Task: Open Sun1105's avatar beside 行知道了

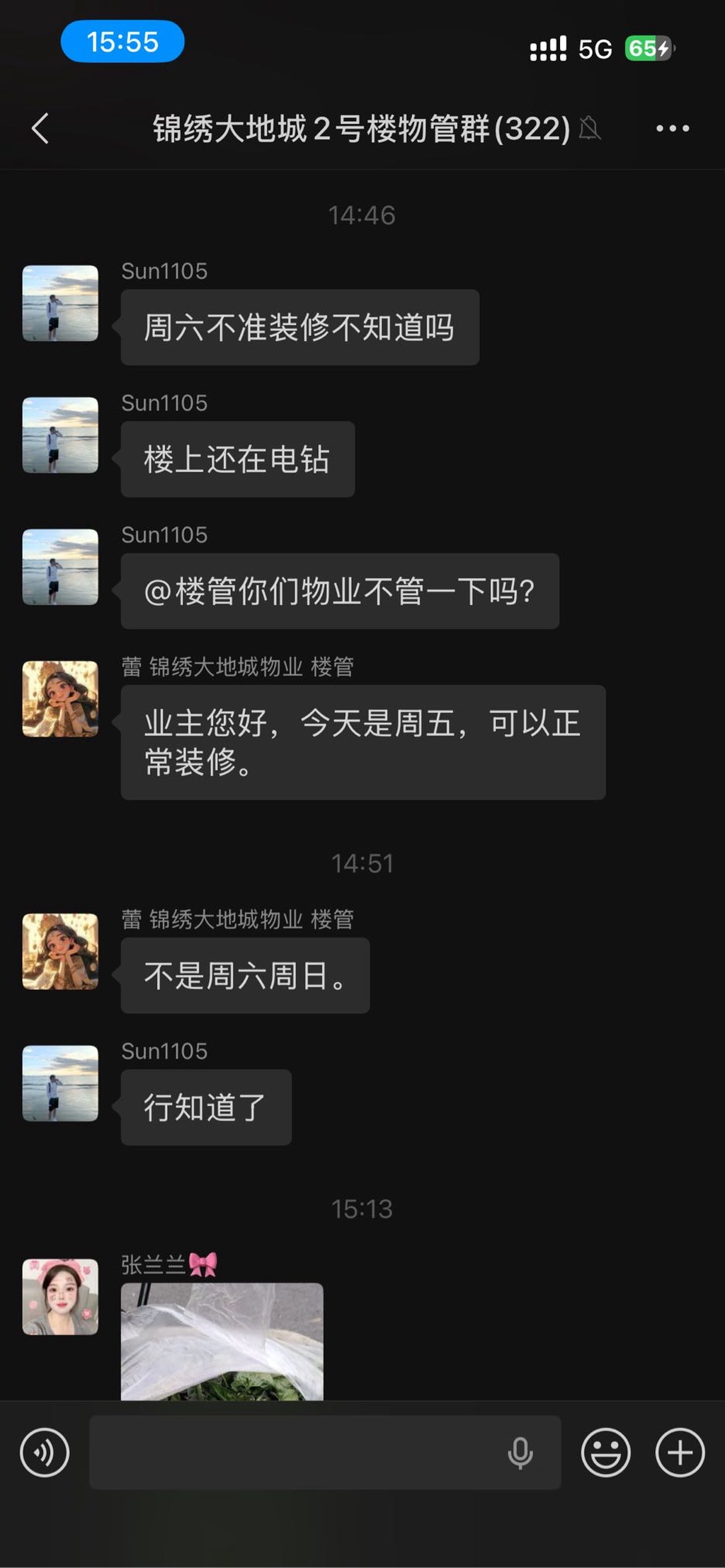Action: (60, 1083)
